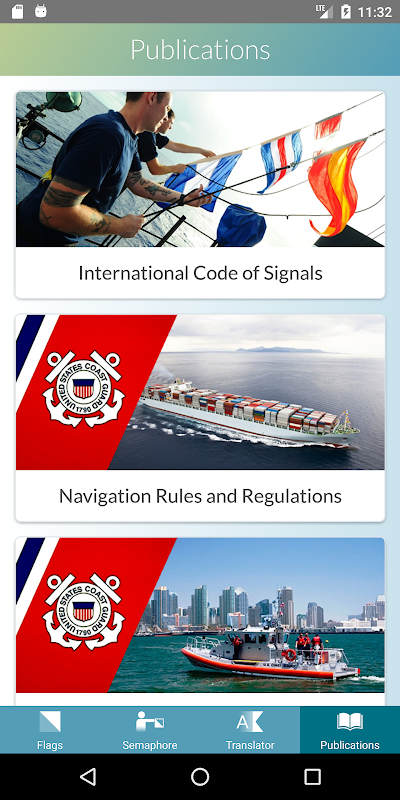This screenshot has width=400, height=800.
Task: Return to the home screen
Action: pyautogui.click(x=200, y=777)
